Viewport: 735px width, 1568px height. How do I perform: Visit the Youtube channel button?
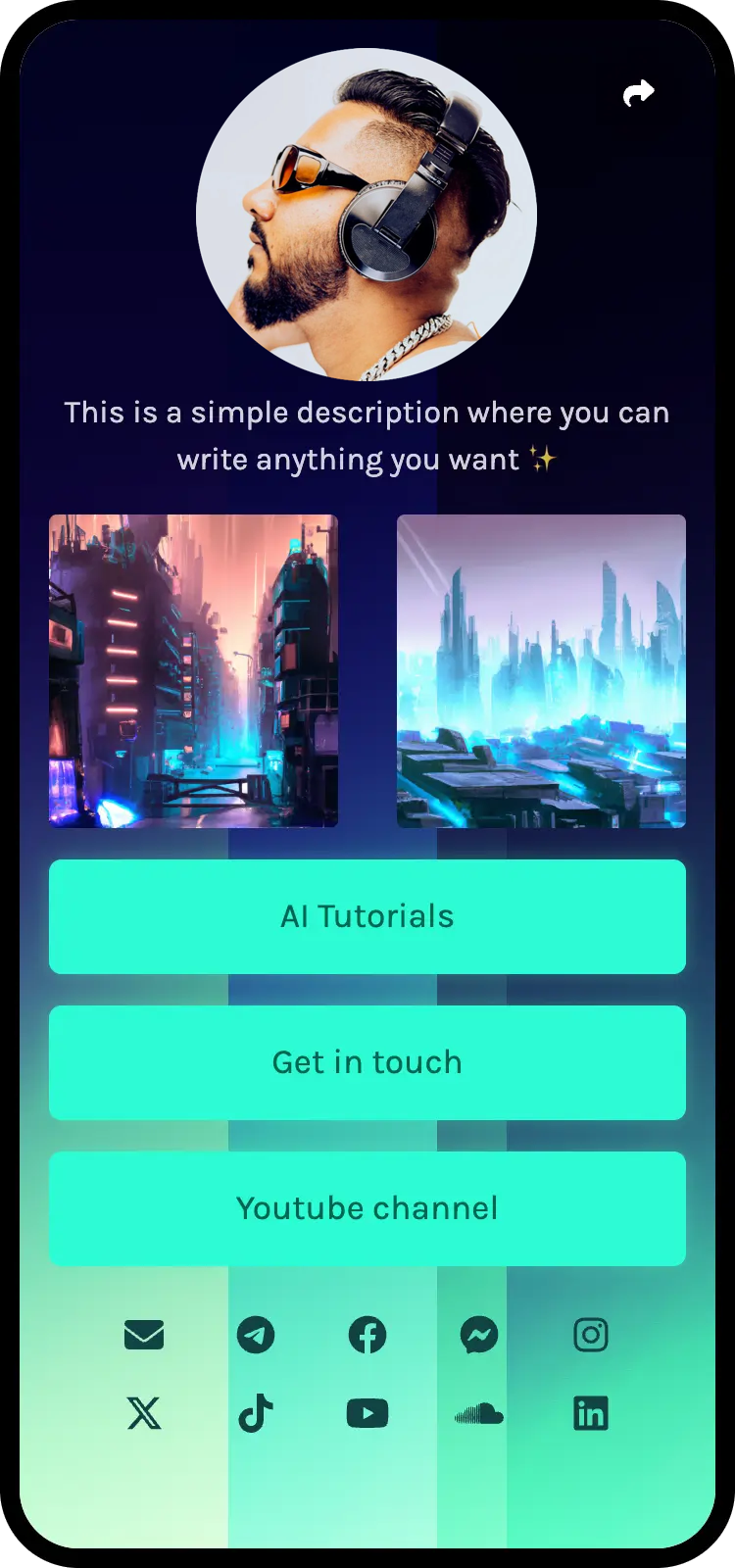click(367, 1208)
